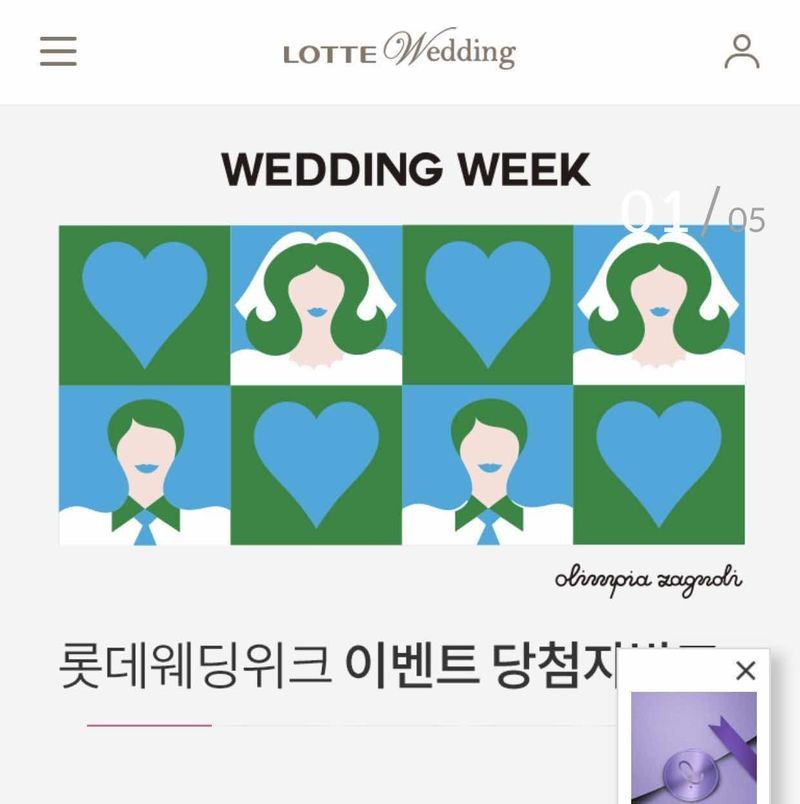Open the user profile icon
Image resolution: width=800 pixels, height=804 pixels.
point(742,51)
